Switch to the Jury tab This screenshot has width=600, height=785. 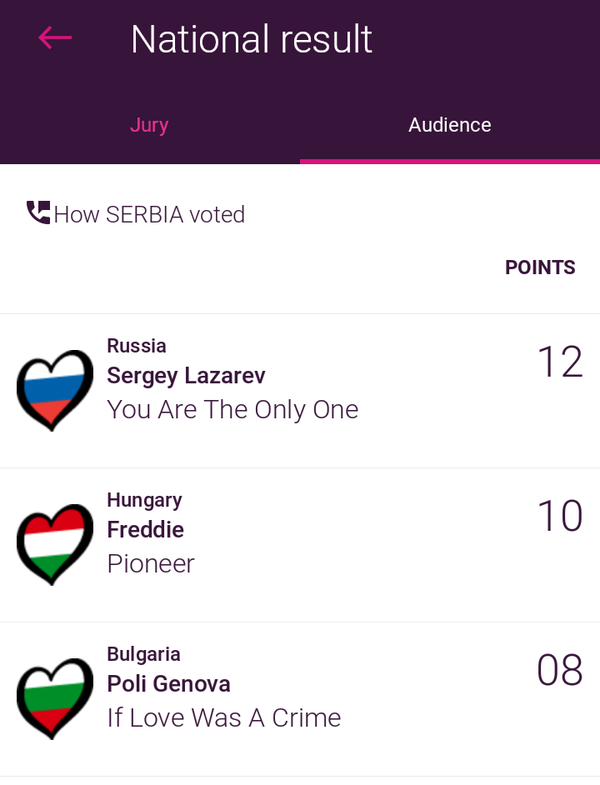pyautogui.click(x=149, y=126)
